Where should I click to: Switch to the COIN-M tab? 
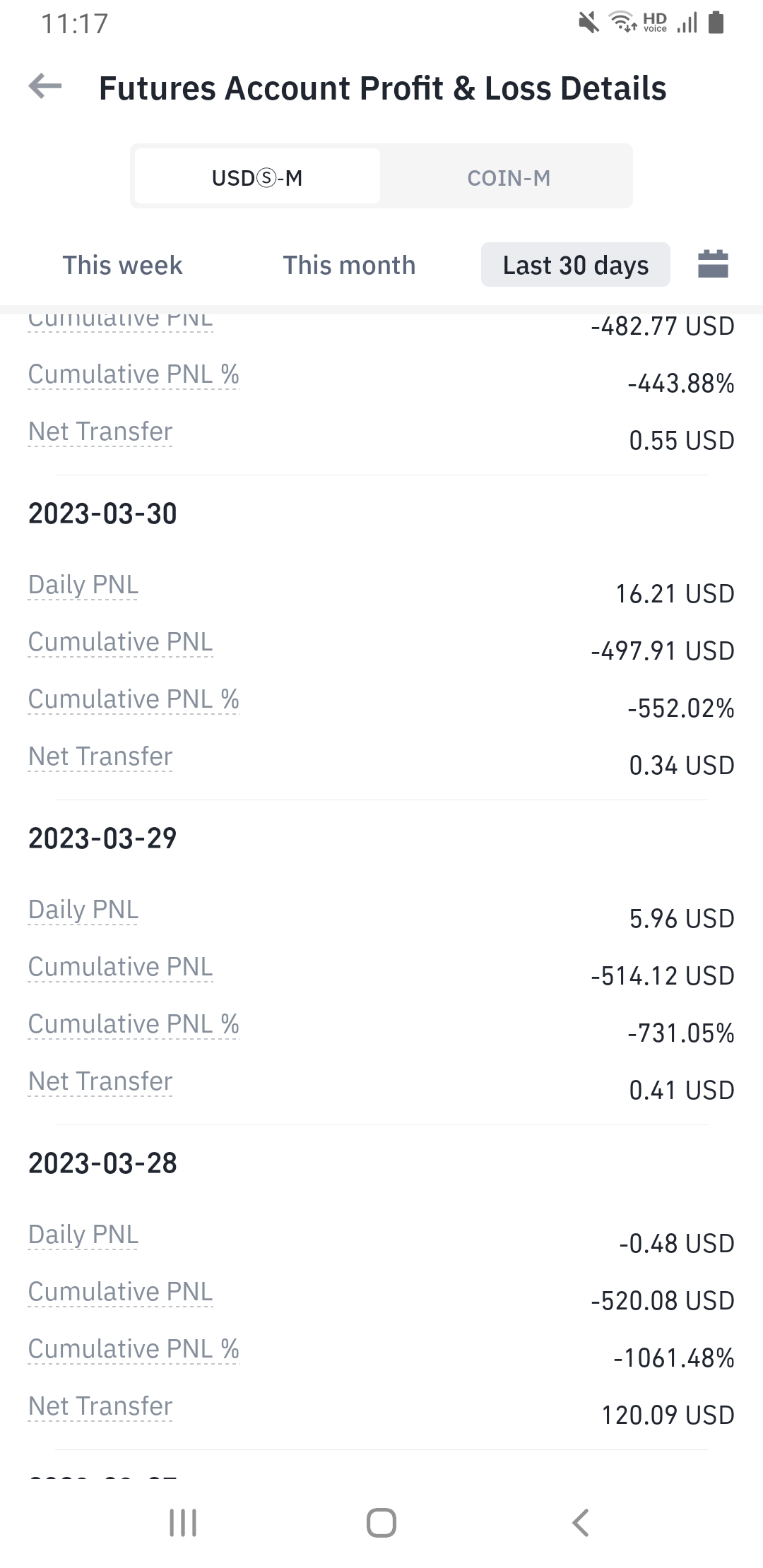pyautogui.click(x=509, y=177)
